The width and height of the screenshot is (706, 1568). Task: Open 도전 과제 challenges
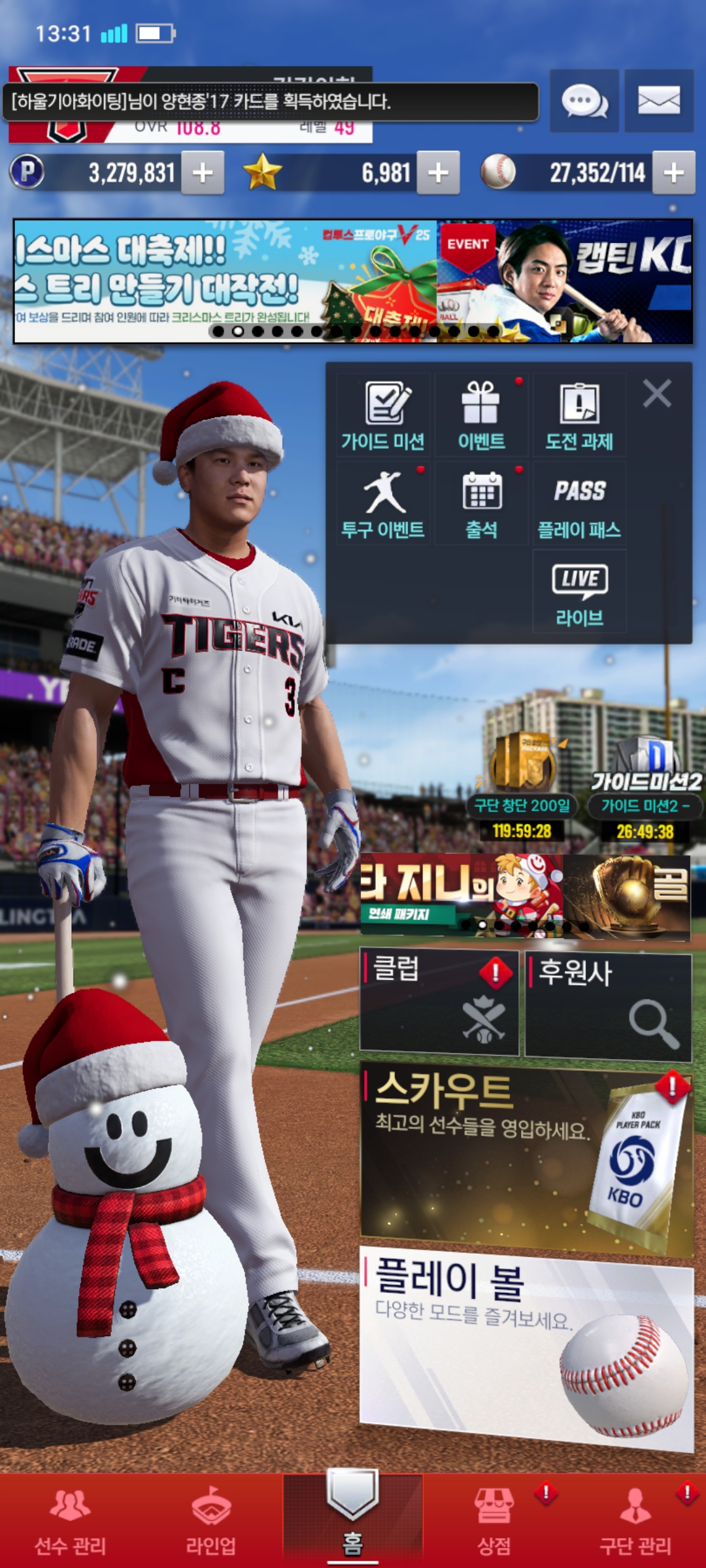579,416
